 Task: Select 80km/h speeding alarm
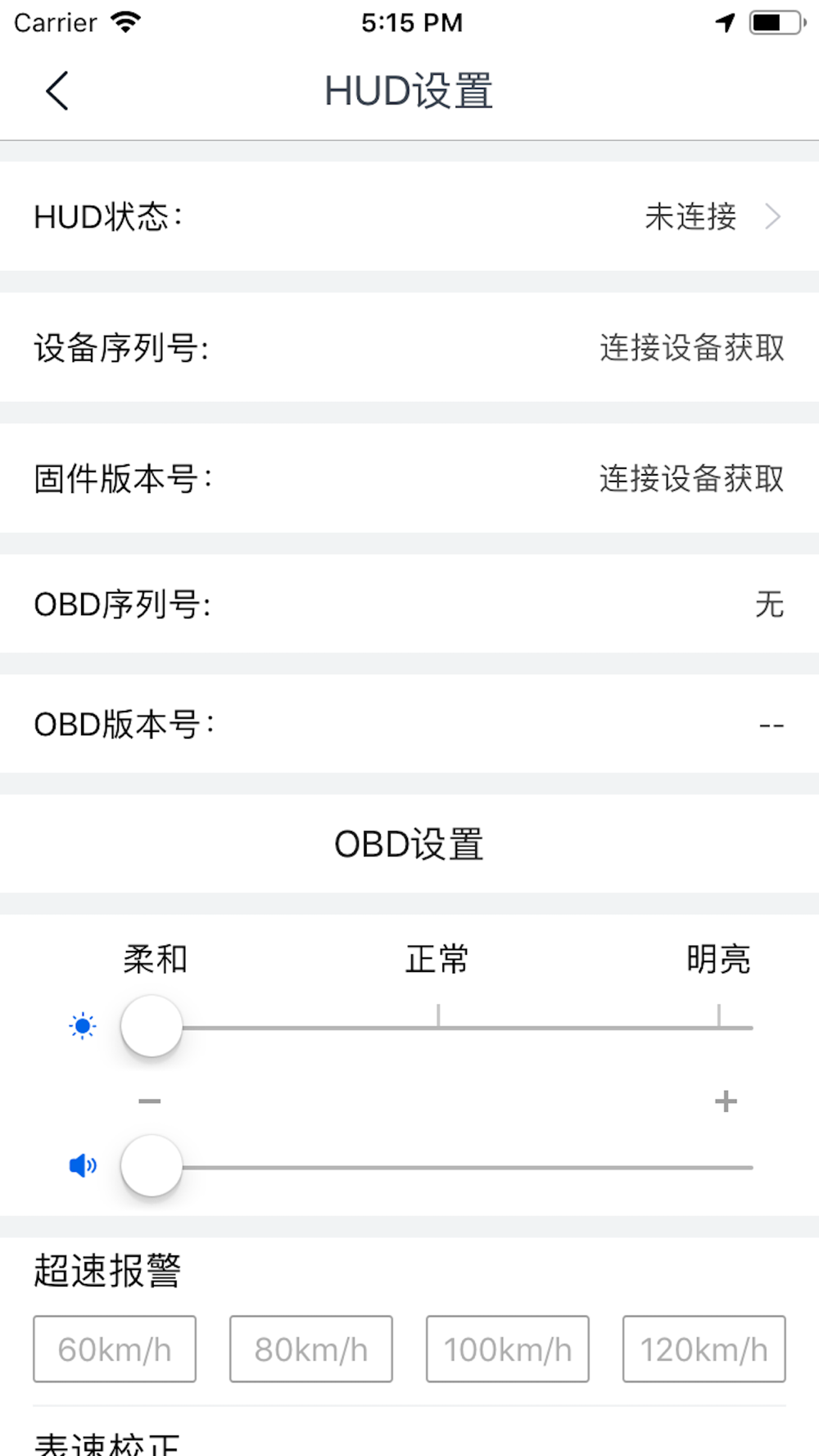pyautogui.click(x=311, y=1349)
